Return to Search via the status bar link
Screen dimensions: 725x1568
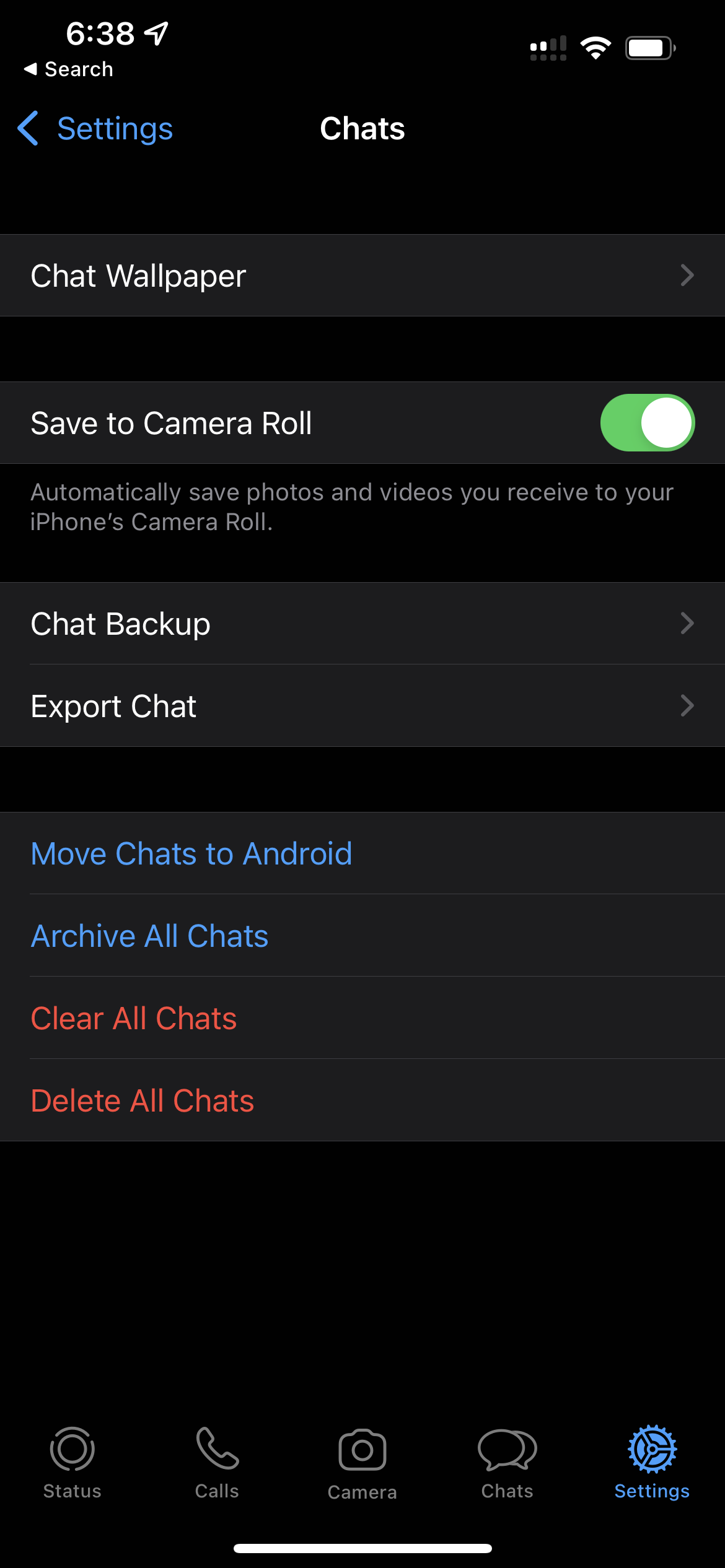click(x=69, y=69)
